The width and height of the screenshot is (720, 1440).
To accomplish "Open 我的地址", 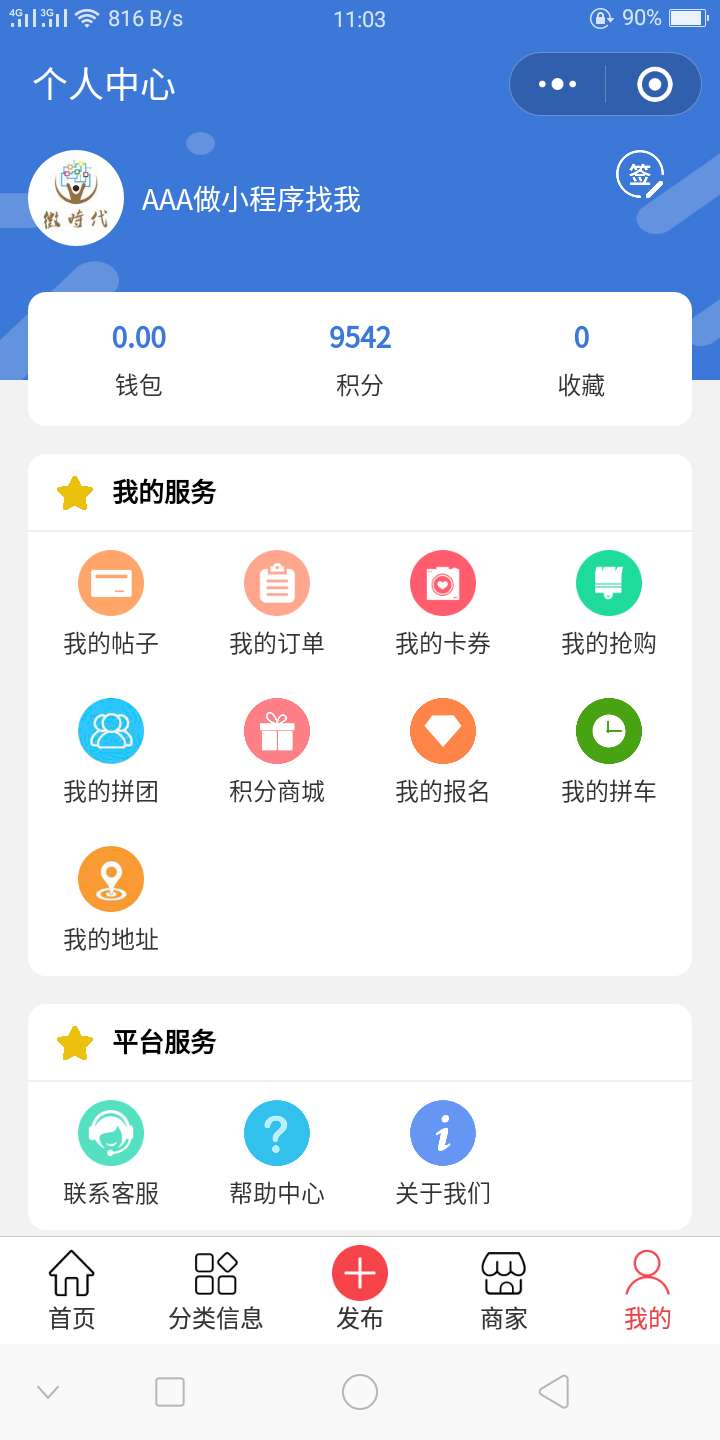I will pos(111,899).
